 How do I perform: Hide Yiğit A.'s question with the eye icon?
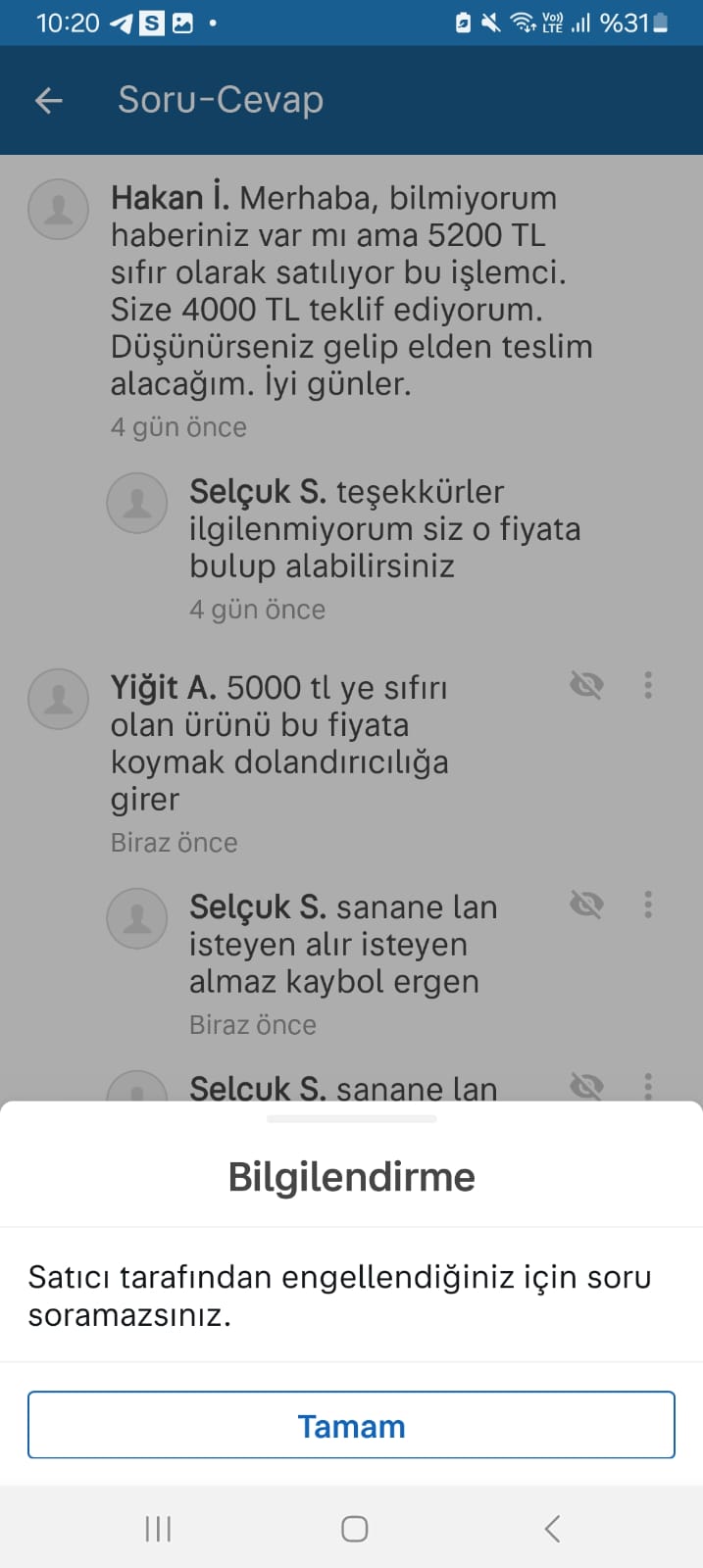coord(586,685)
